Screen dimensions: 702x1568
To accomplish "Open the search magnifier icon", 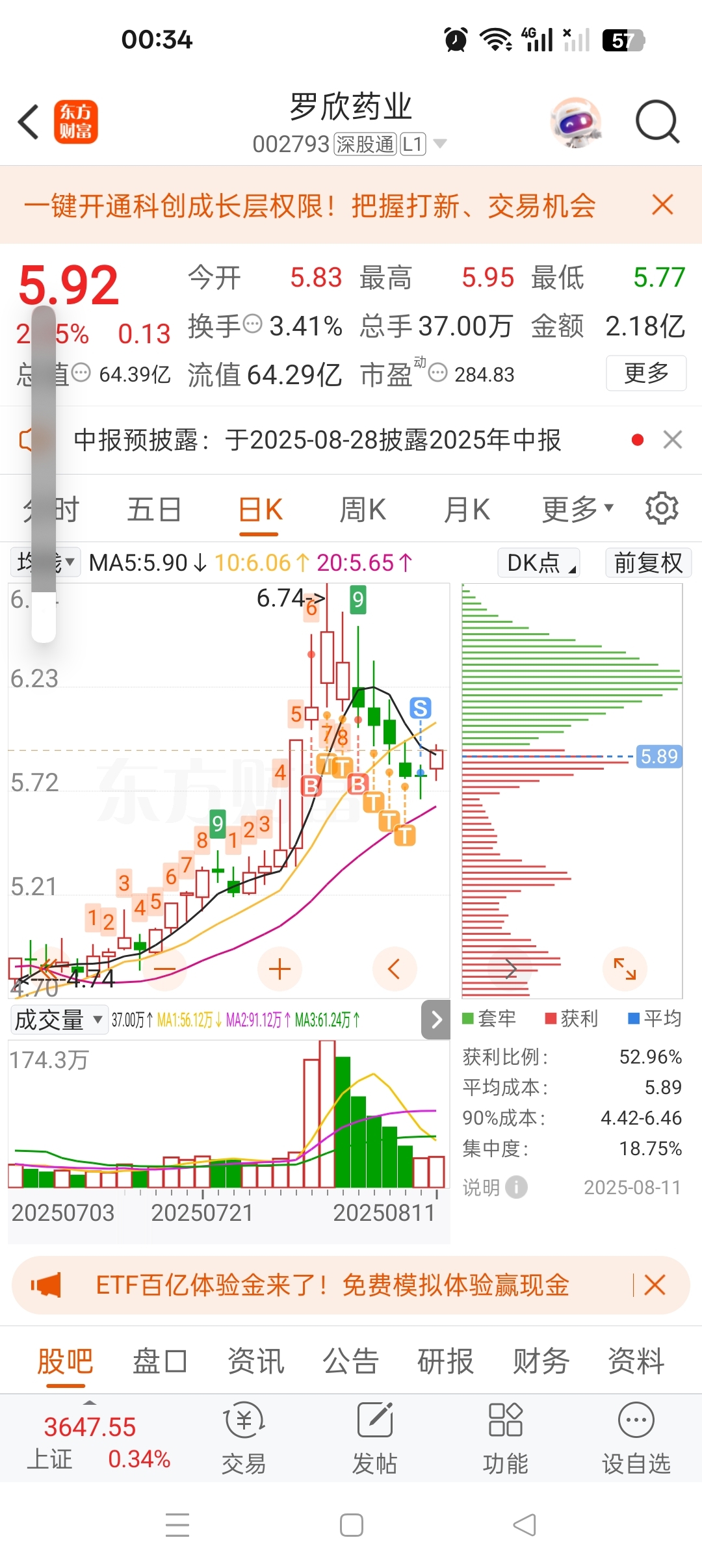I will [x=657, y=122].
